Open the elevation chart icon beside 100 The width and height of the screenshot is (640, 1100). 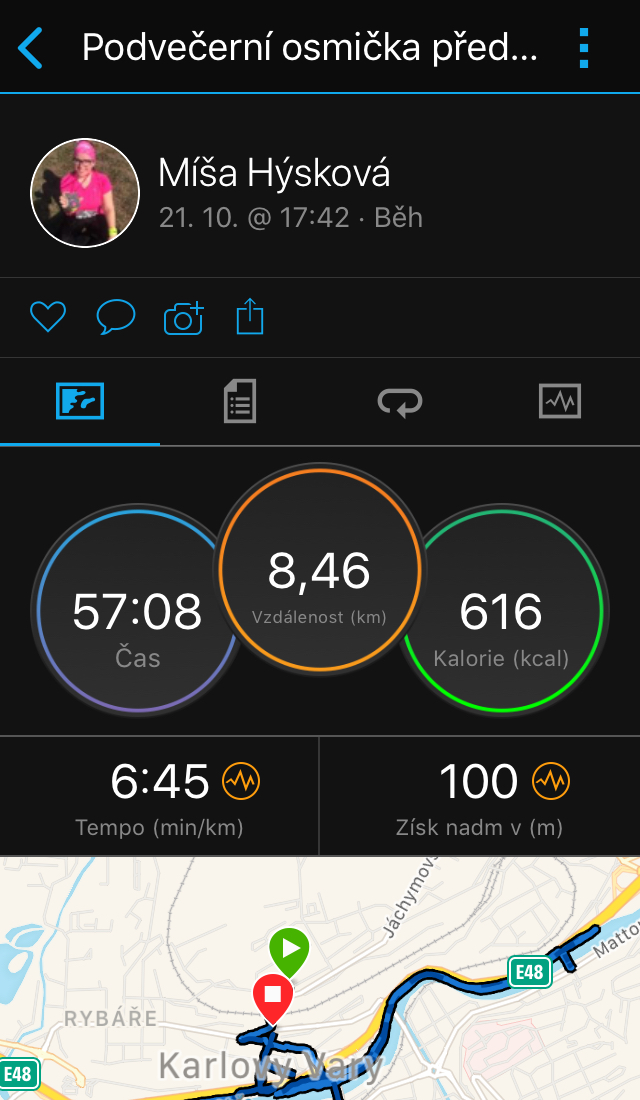pyautogui.click(x=551, y=781)
